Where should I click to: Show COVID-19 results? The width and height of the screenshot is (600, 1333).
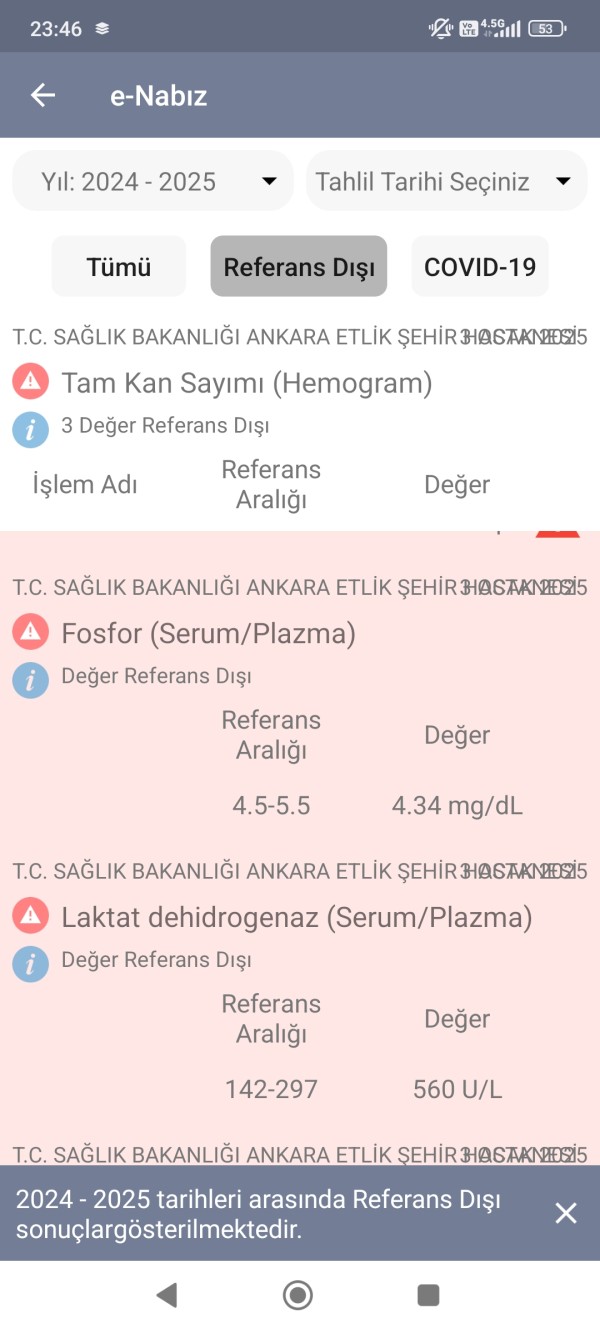point(480,267)
